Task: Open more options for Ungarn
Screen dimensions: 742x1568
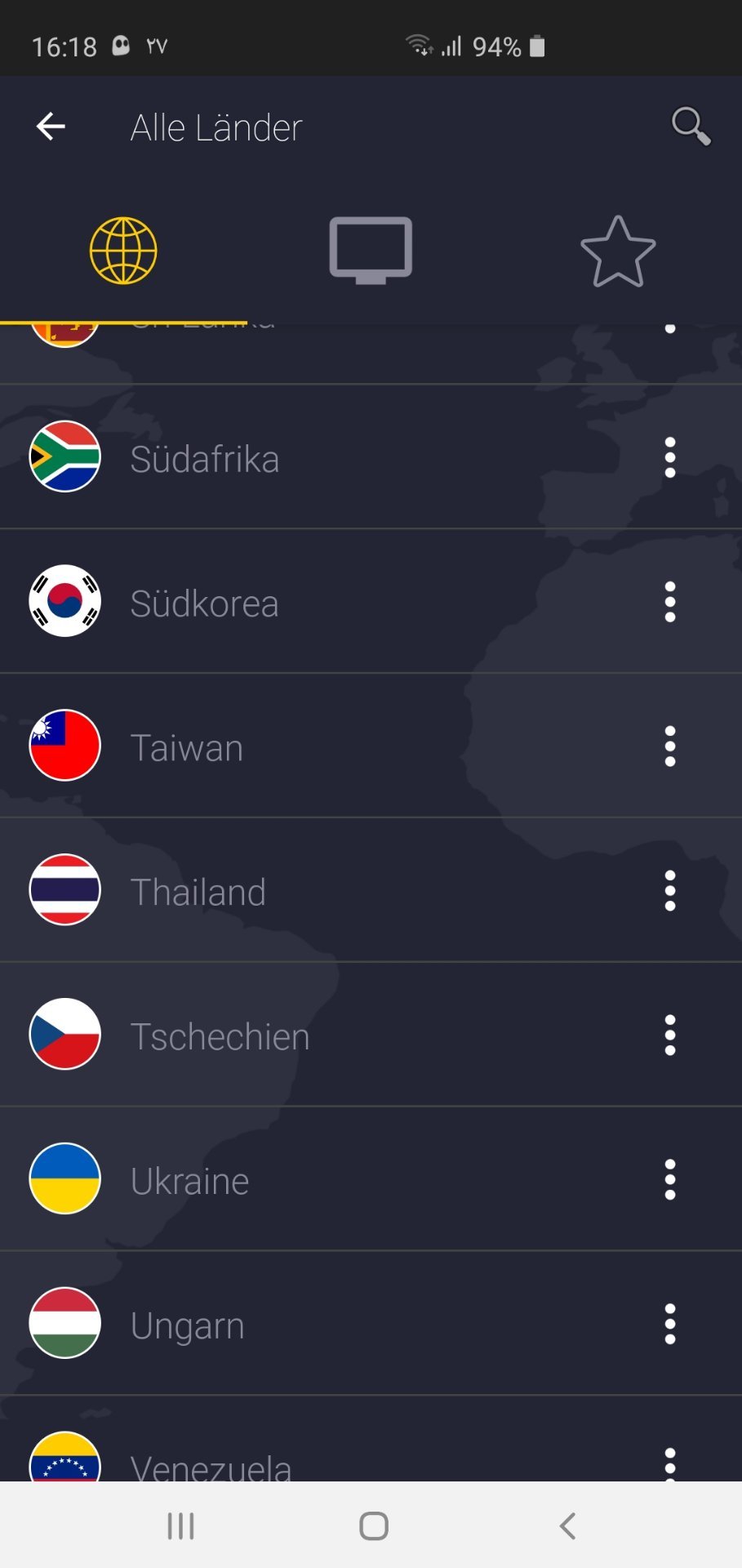Action: coord(670,1324)
